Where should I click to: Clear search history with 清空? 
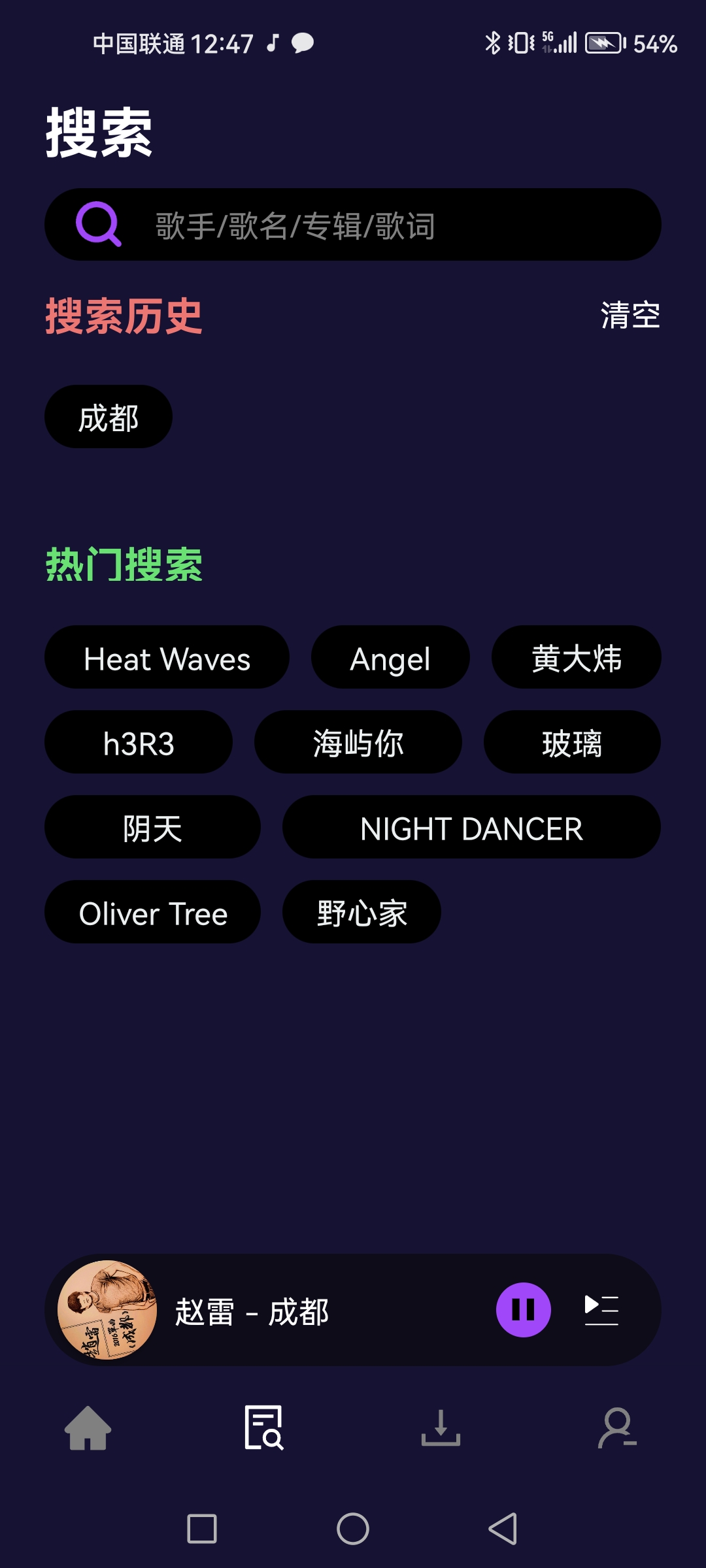click(630, 316)
